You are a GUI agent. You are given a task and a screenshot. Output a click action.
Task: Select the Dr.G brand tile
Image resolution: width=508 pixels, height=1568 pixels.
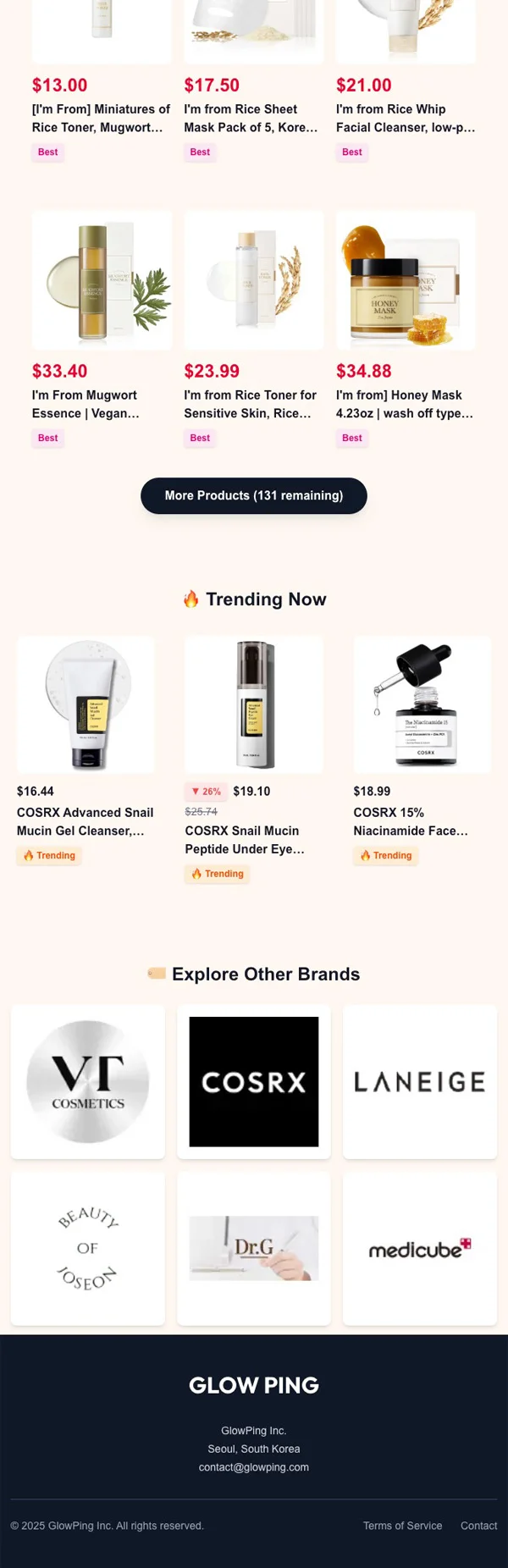253,1248
